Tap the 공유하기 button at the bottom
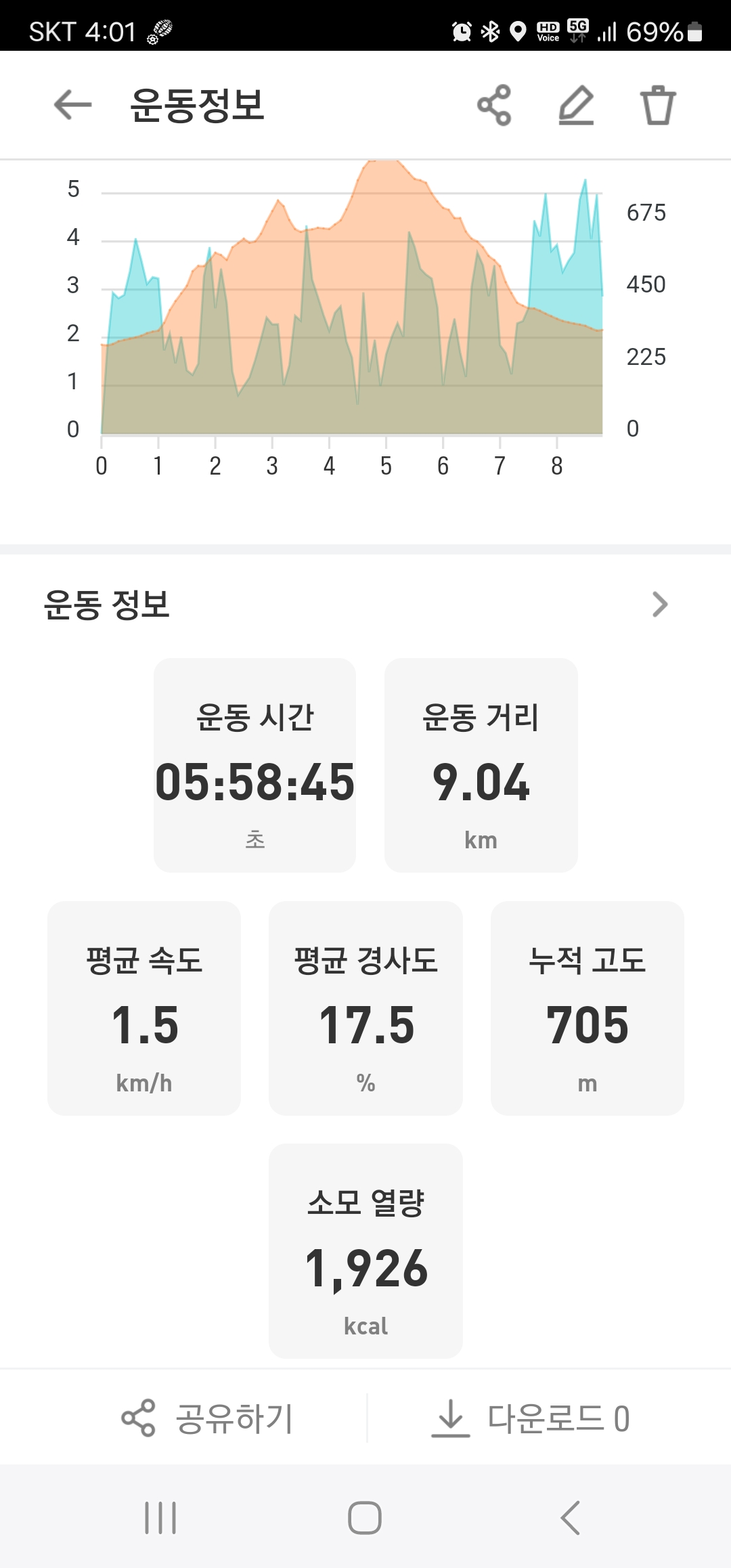 click(x=207, y=1418)
